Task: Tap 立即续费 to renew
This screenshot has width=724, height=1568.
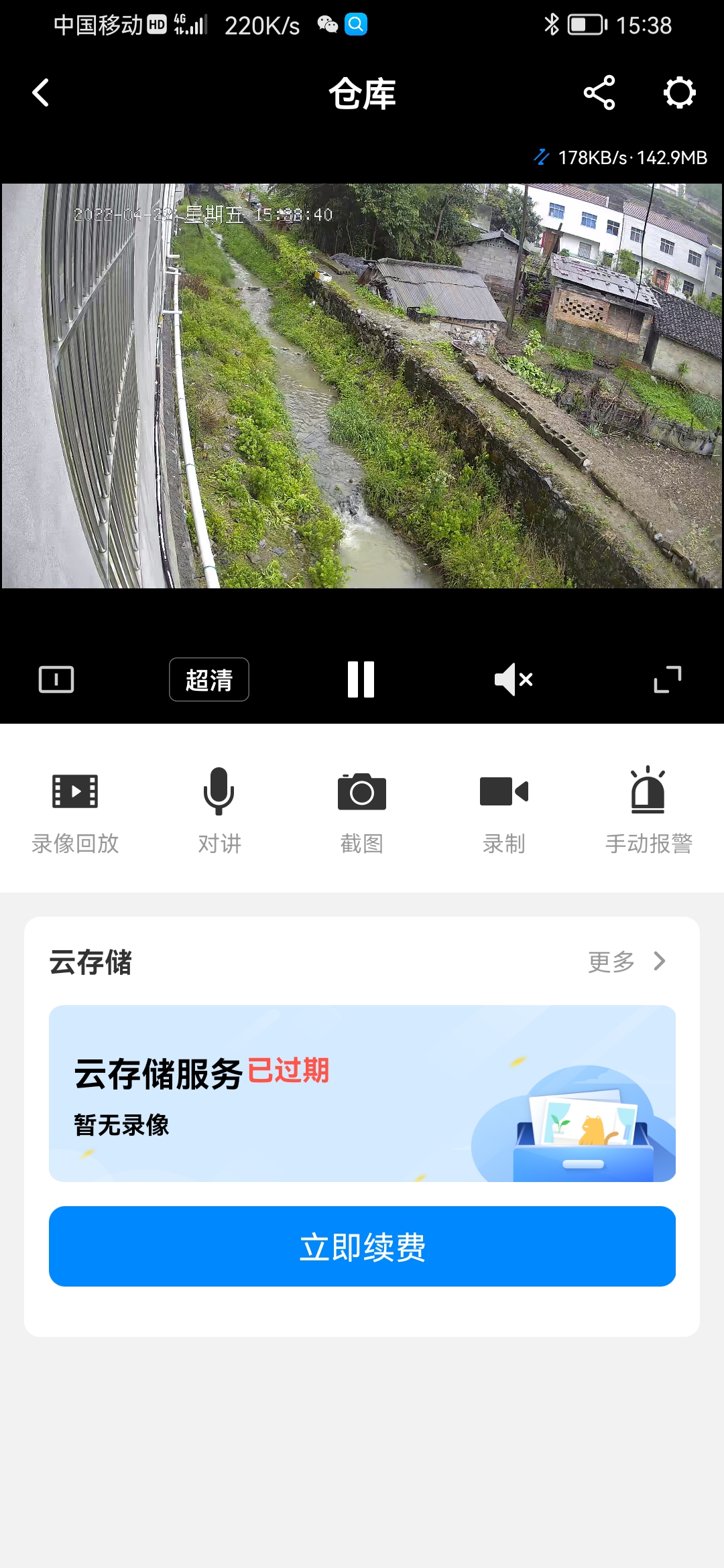Action: click(x=362, y=1246)
